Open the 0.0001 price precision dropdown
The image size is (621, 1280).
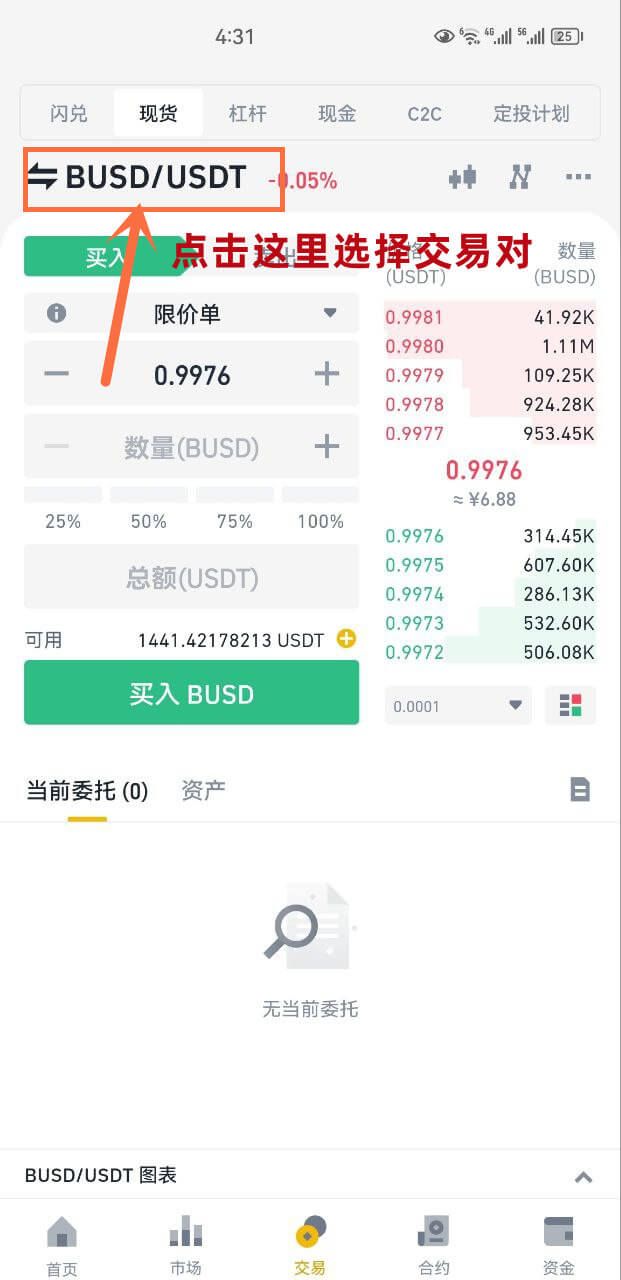coord(458,705)
